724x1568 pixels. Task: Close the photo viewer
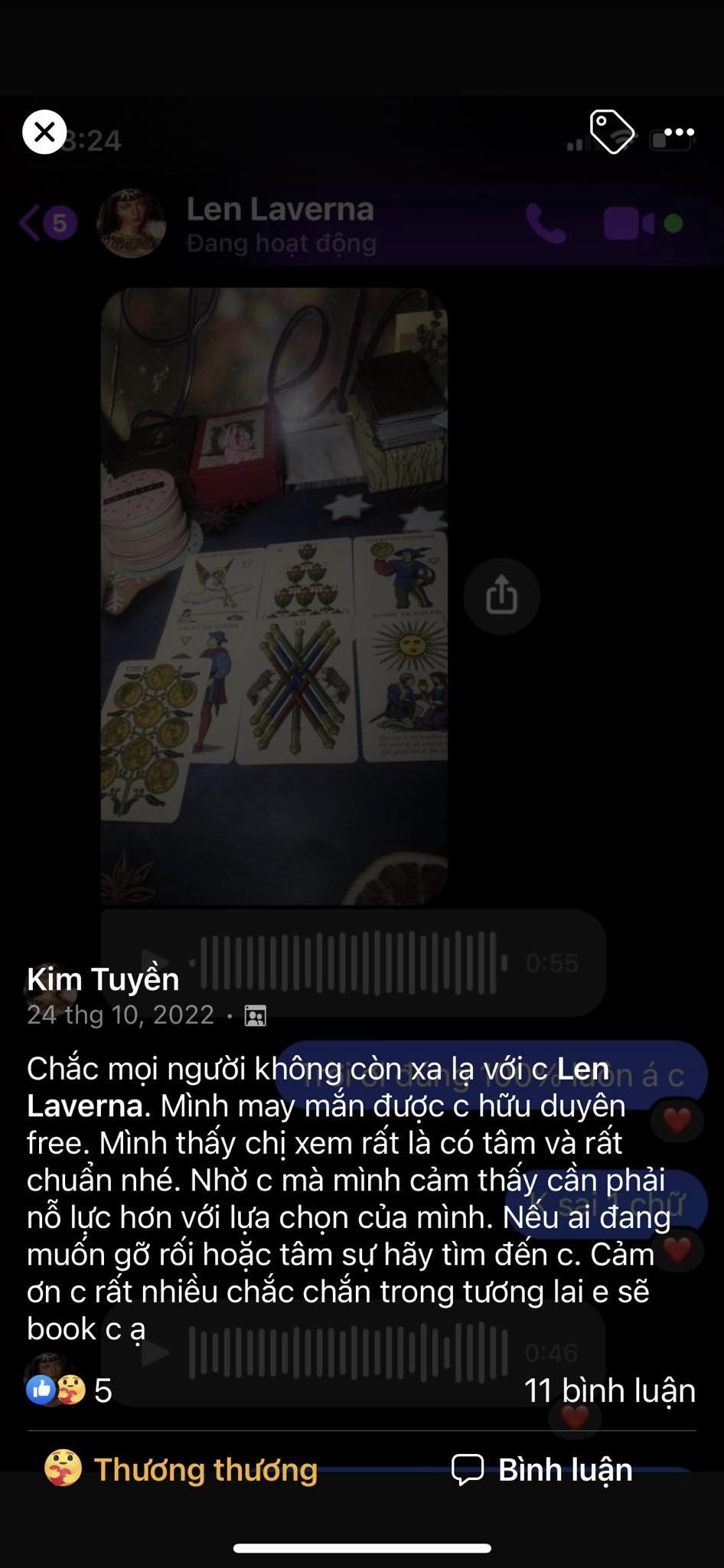click(x=44, y=132)
